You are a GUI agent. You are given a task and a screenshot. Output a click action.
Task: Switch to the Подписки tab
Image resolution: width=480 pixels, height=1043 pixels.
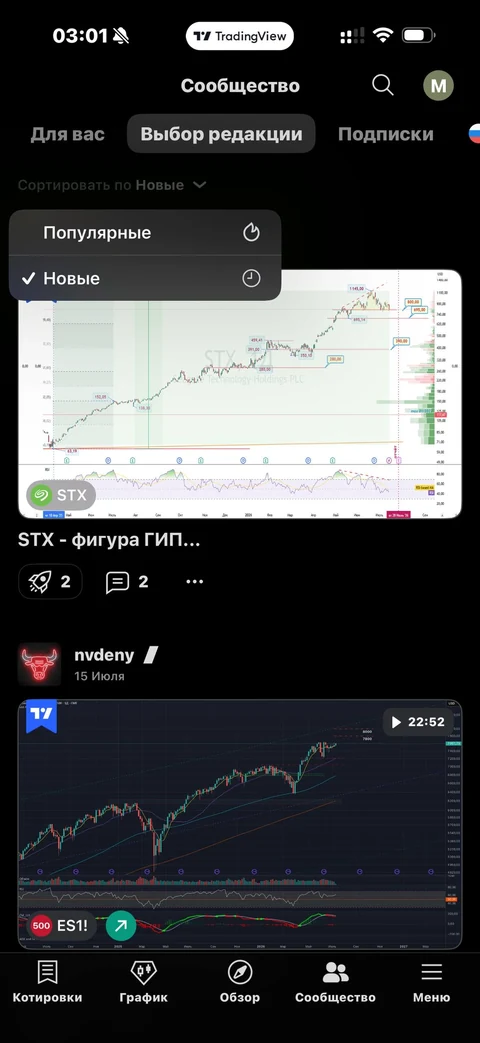[x=386, y=134]
